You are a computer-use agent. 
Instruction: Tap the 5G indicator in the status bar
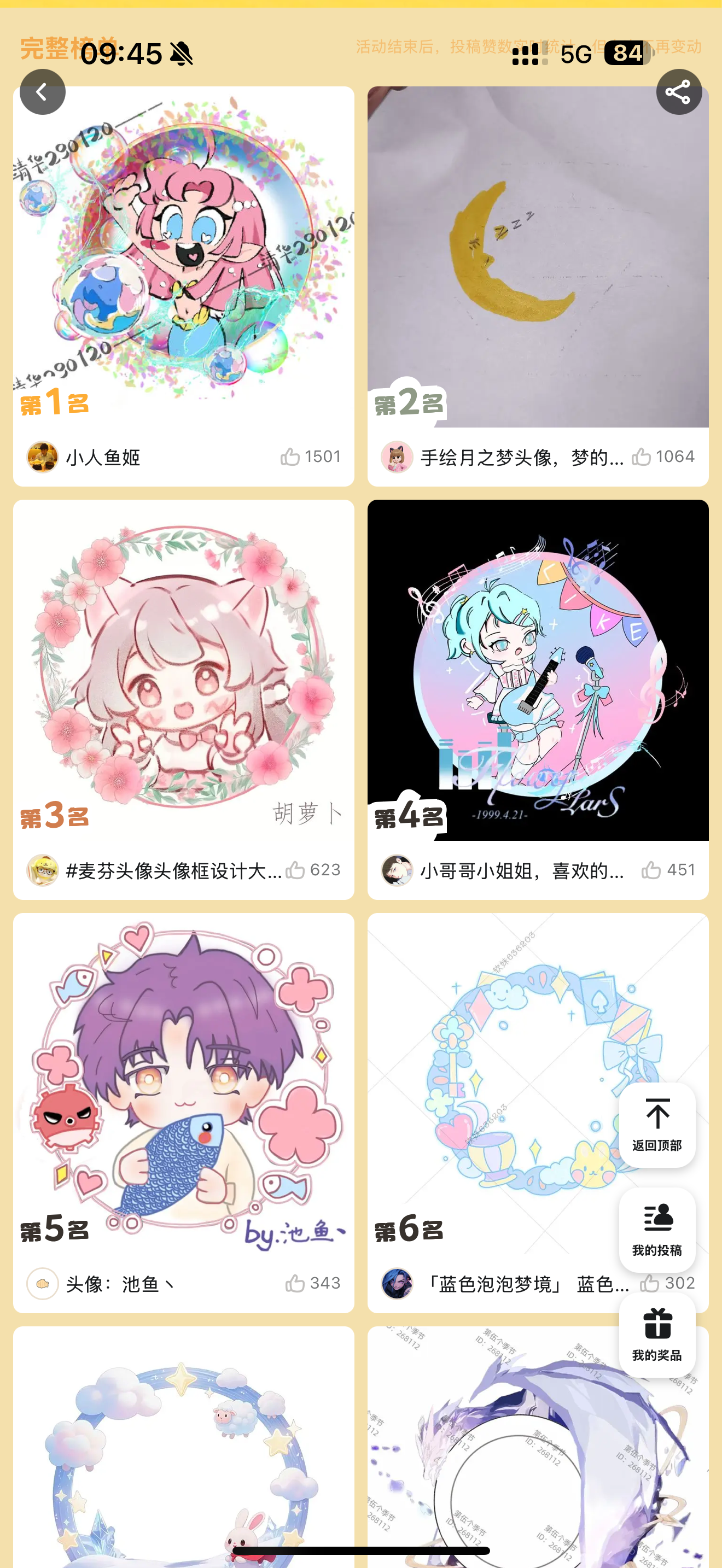[575, 54]
